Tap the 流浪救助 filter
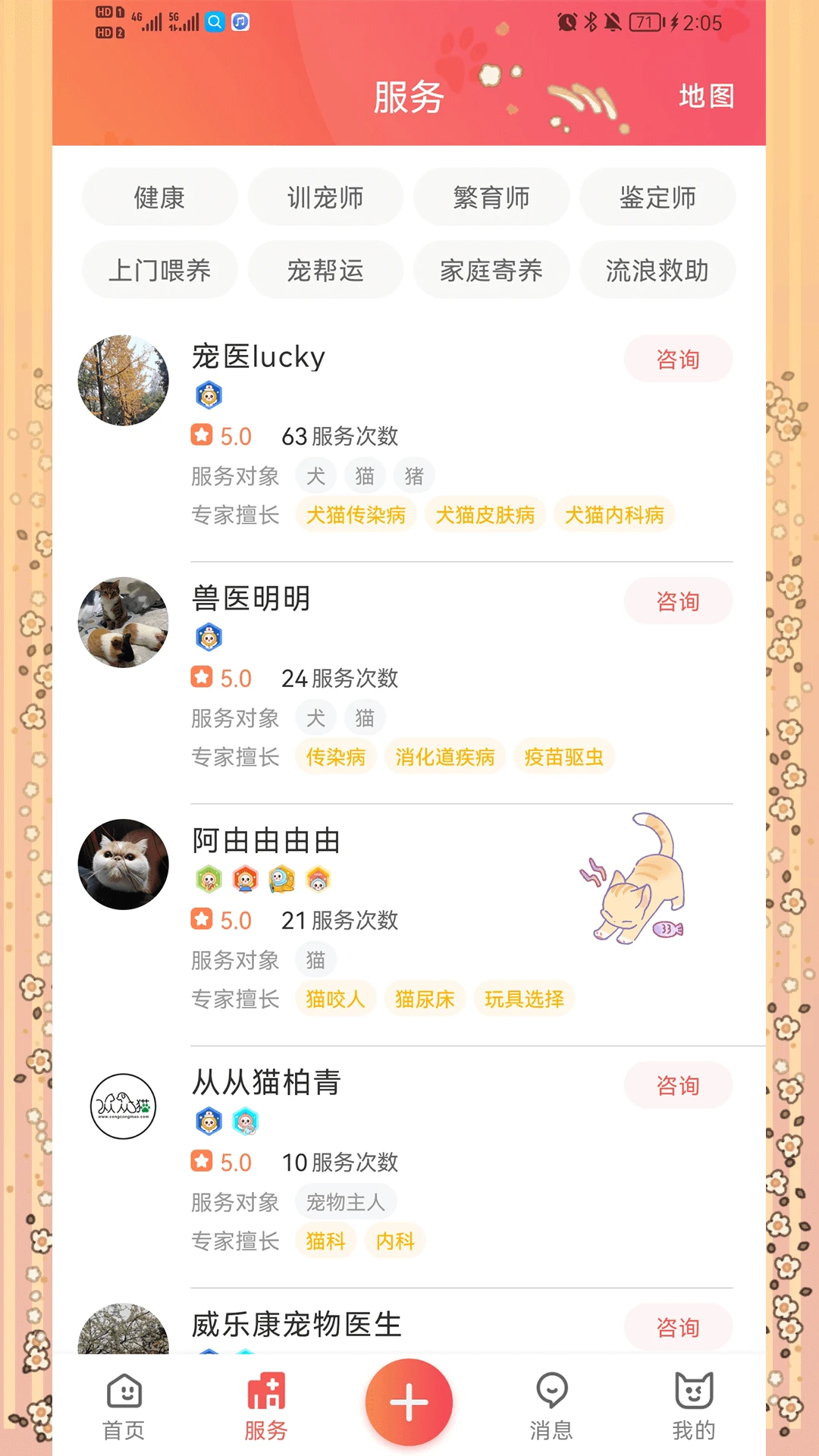This screenshot has height=1456, width=819. pos(657,270)
